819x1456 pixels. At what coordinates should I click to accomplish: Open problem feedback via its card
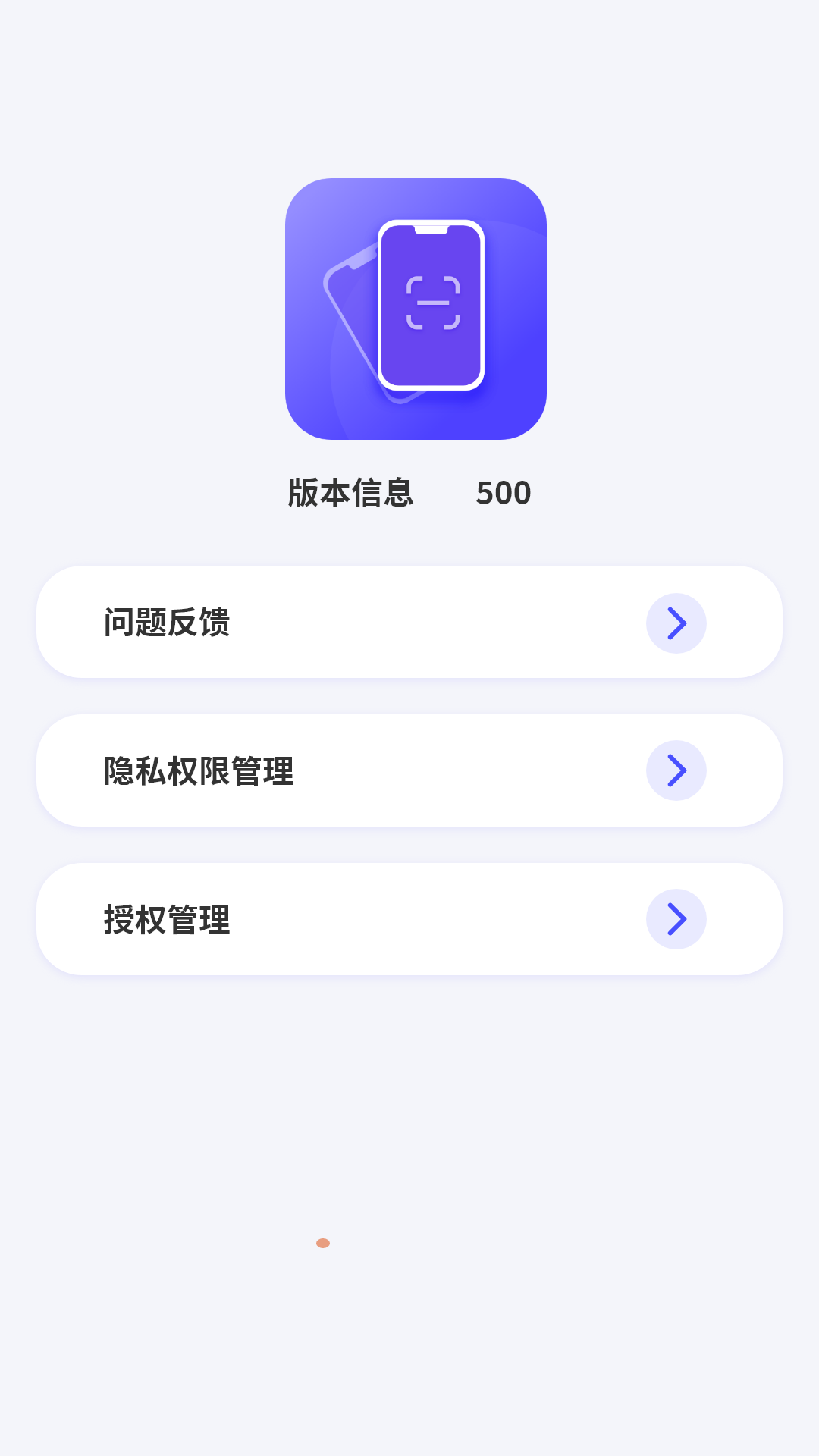[x=409, y=623]
